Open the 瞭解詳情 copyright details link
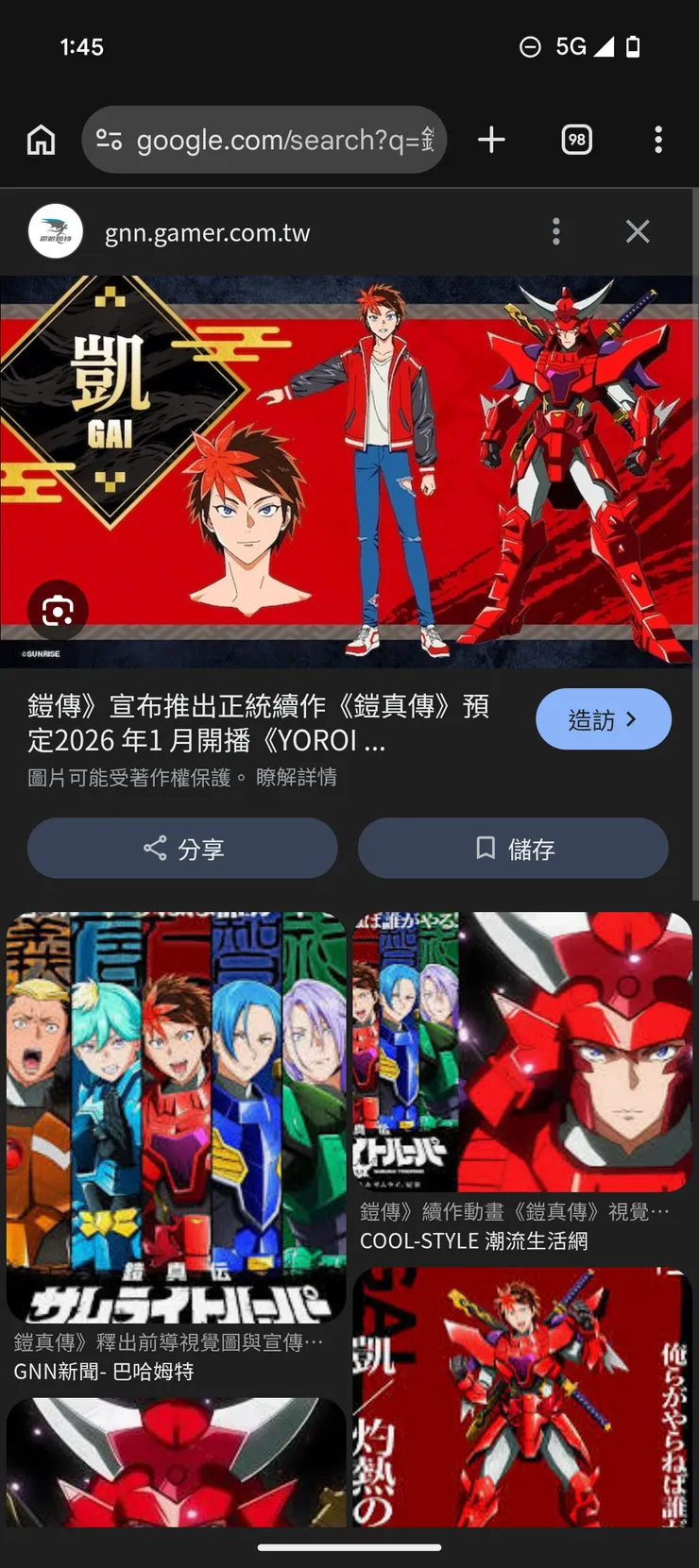The height and width of the screenshot is (1568, 699). (x=298, y=776)
